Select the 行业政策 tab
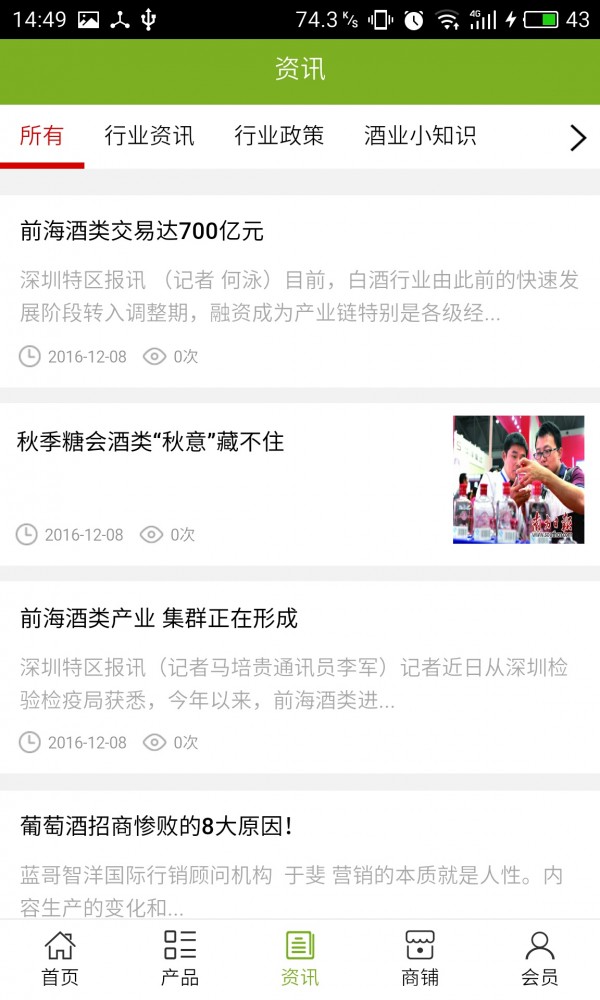 pos(279,136)
